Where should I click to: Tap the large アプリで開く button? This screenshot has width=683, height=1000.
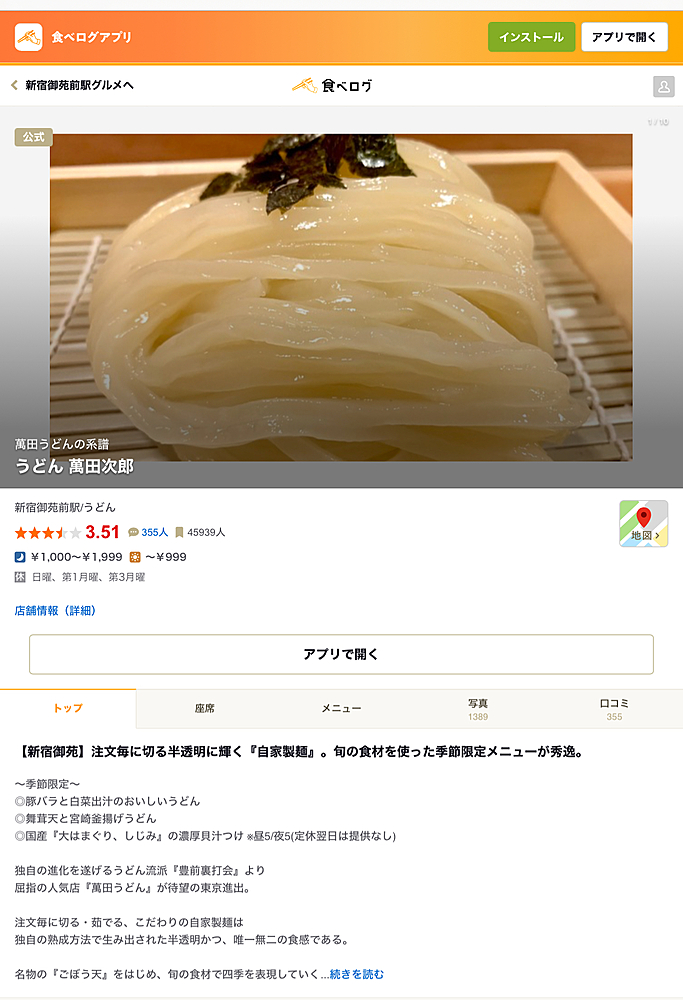pyautogui.click(x=341, y=655)
